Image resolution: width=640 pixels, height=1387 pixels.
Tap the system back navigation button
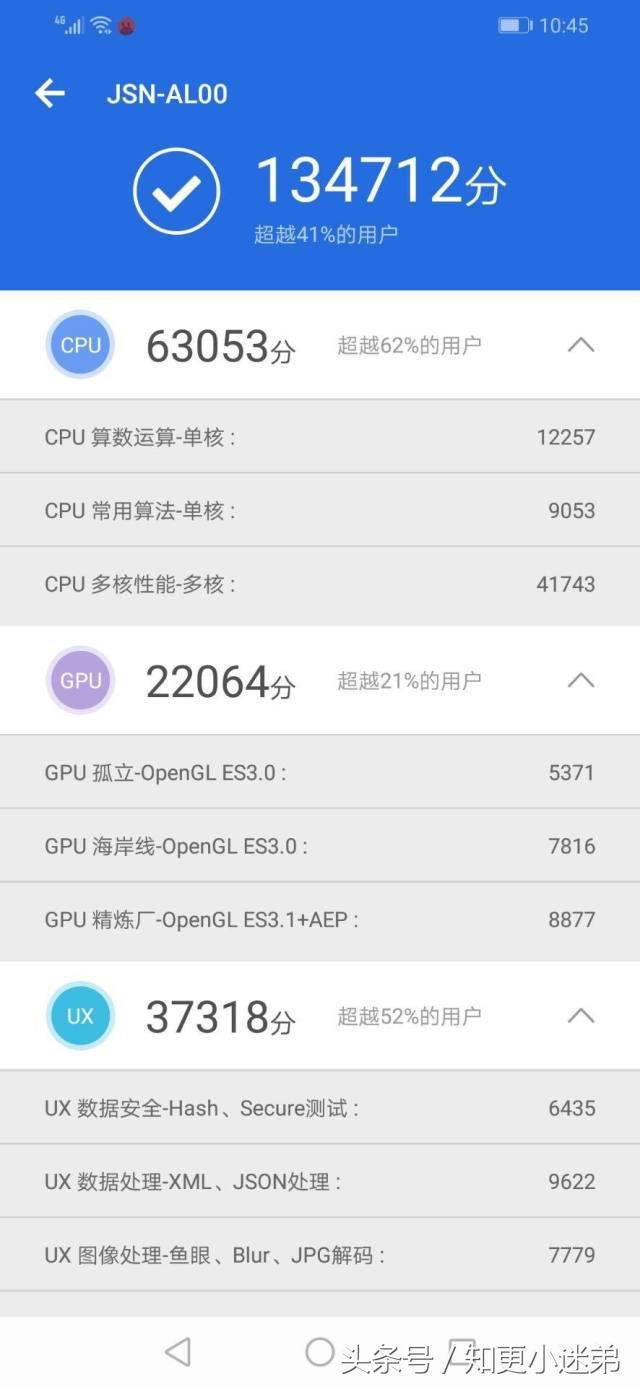(178, 1352)
